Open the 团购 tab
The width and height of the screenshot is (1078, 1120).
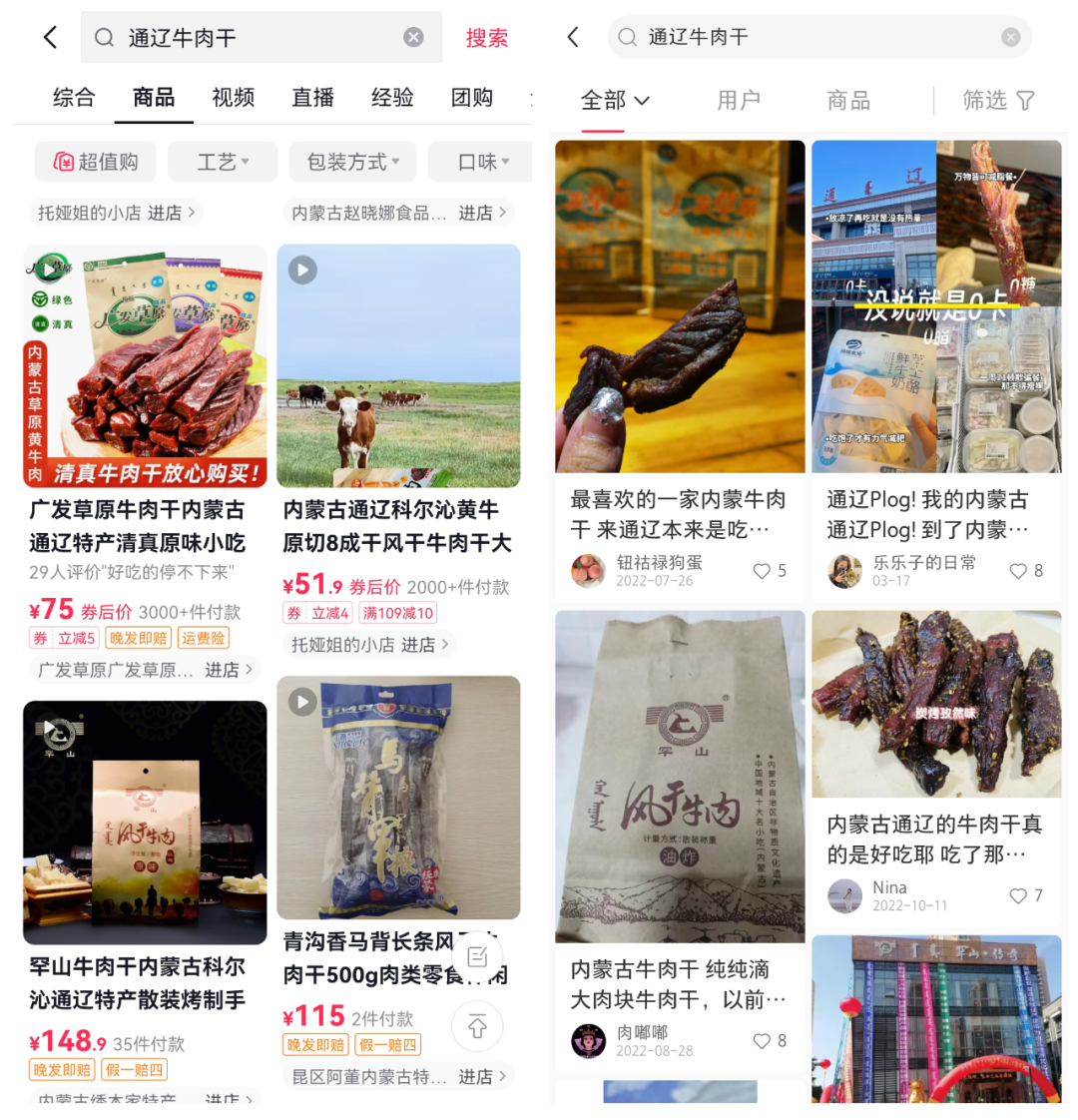click(x=472, y=97)
